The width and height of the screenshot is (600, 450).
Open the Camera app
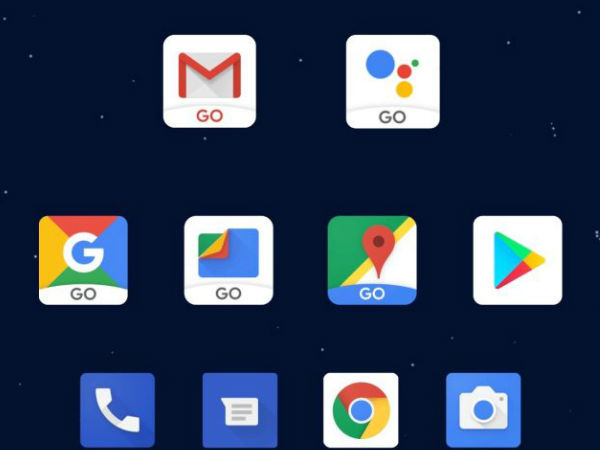point(483,410)
